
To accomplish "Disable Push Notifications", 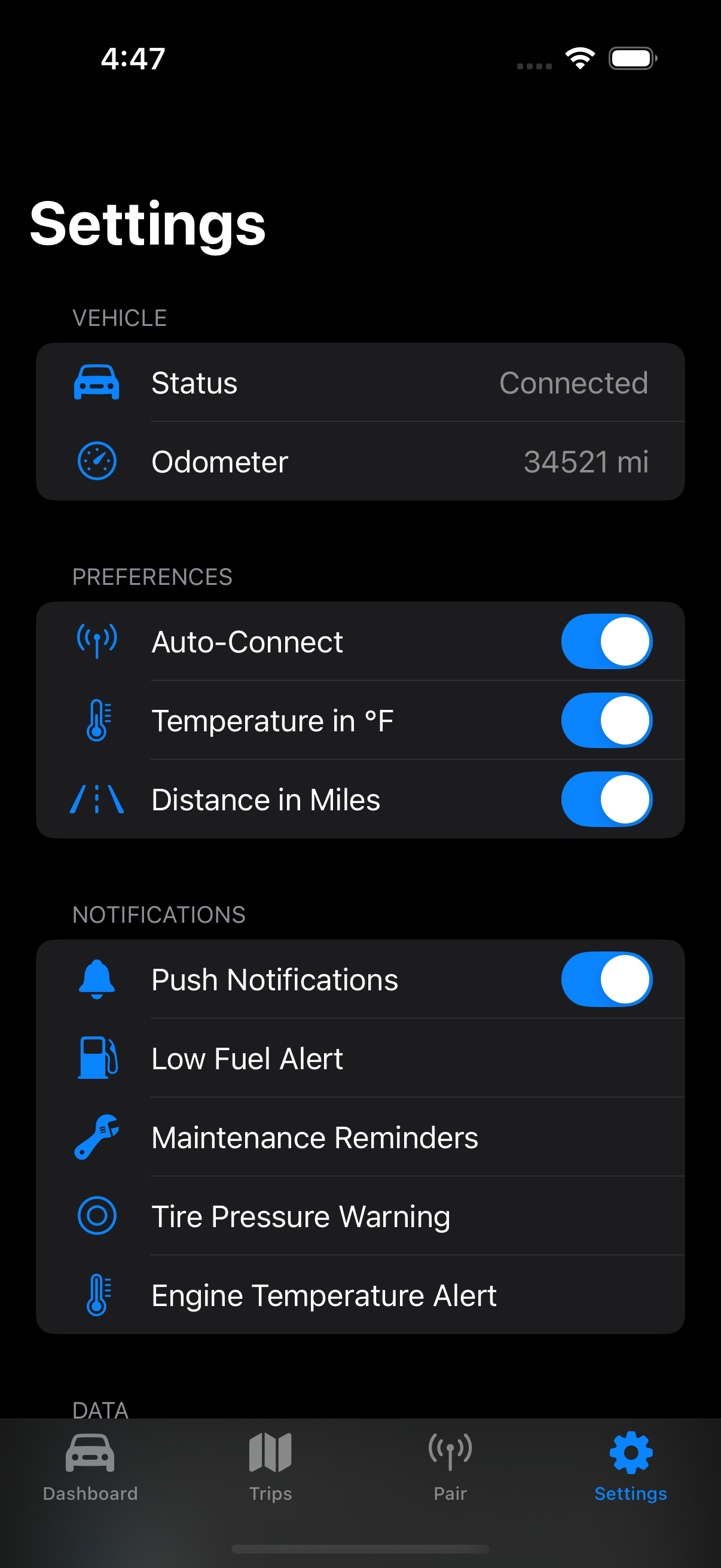I will (606, 980).
